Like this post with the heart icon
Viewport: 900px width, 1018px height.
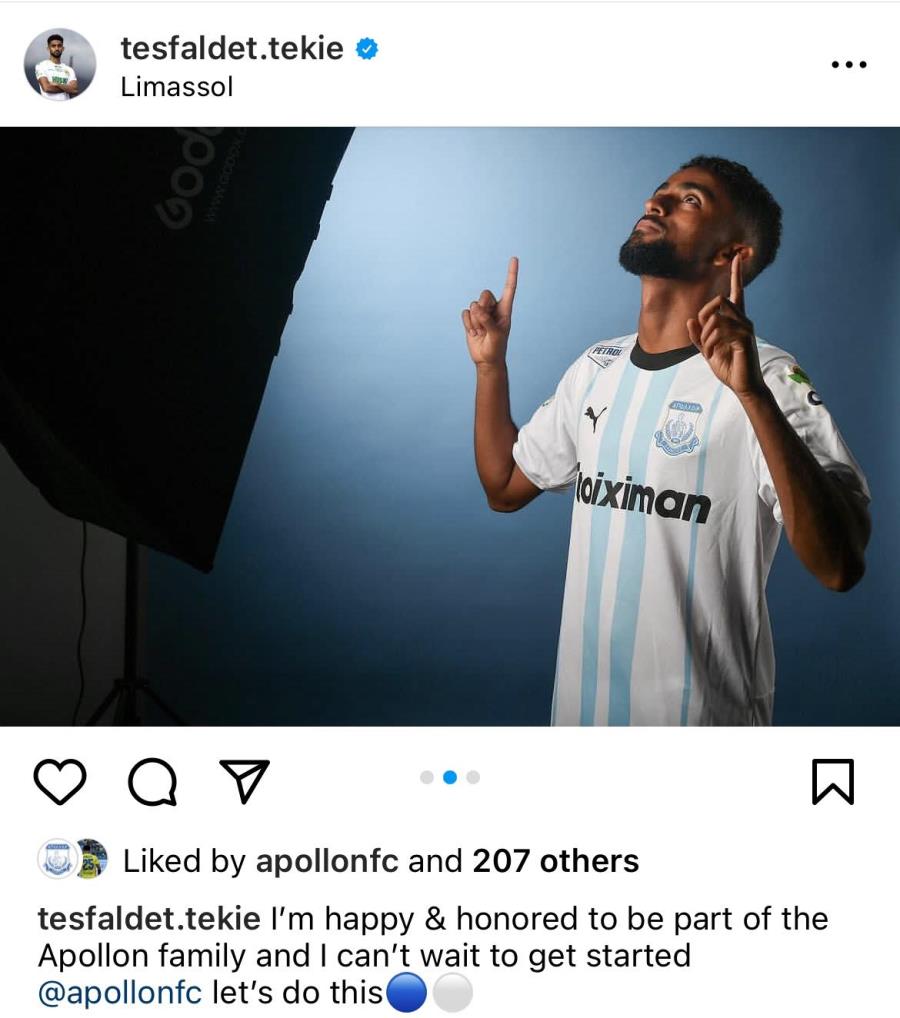pos(60,781)
